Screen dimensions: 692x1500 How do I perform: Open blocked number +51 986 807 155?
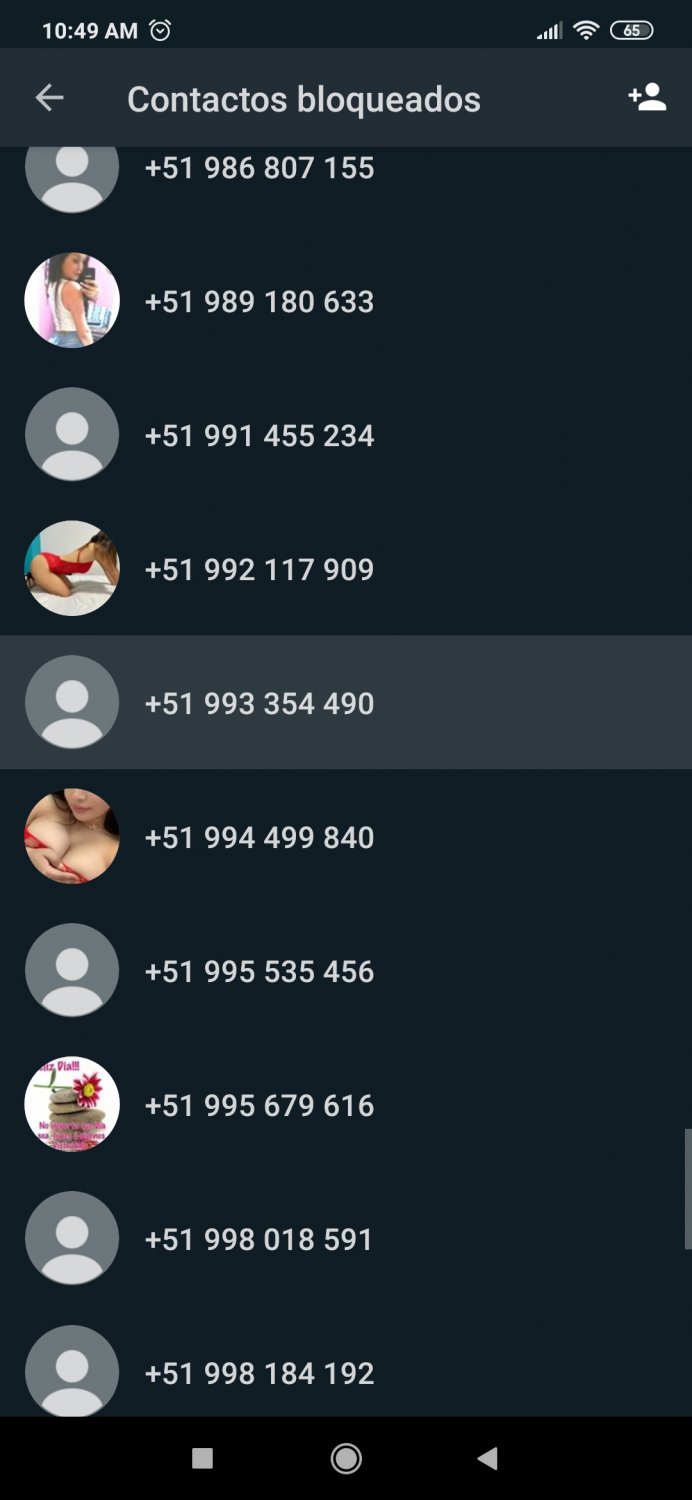coord(346,173)
